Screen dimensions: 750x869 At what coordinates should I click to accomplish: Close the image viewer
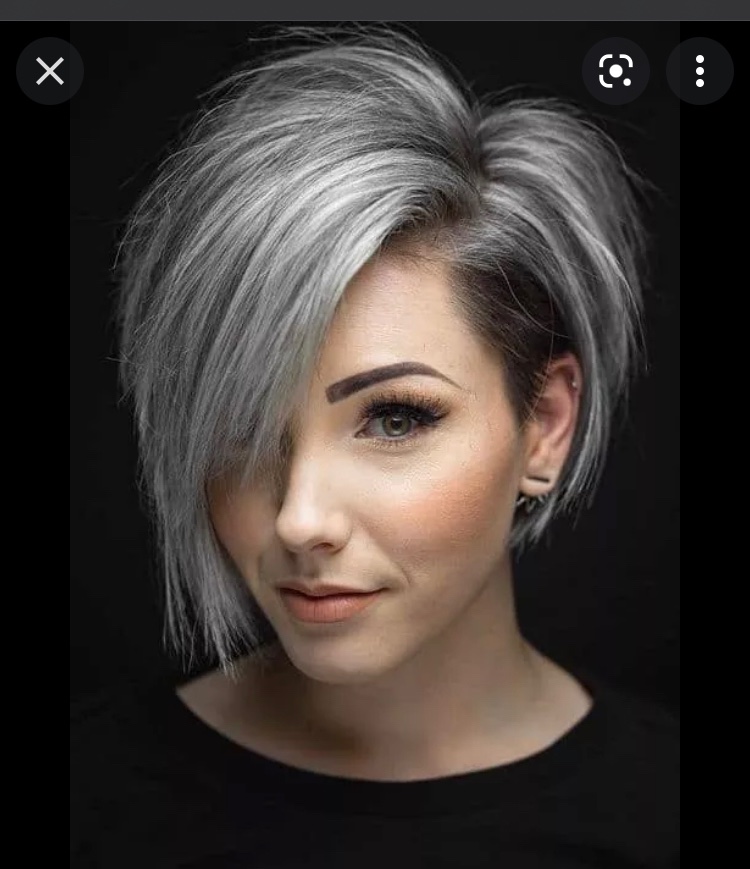(x=50, y=71)
